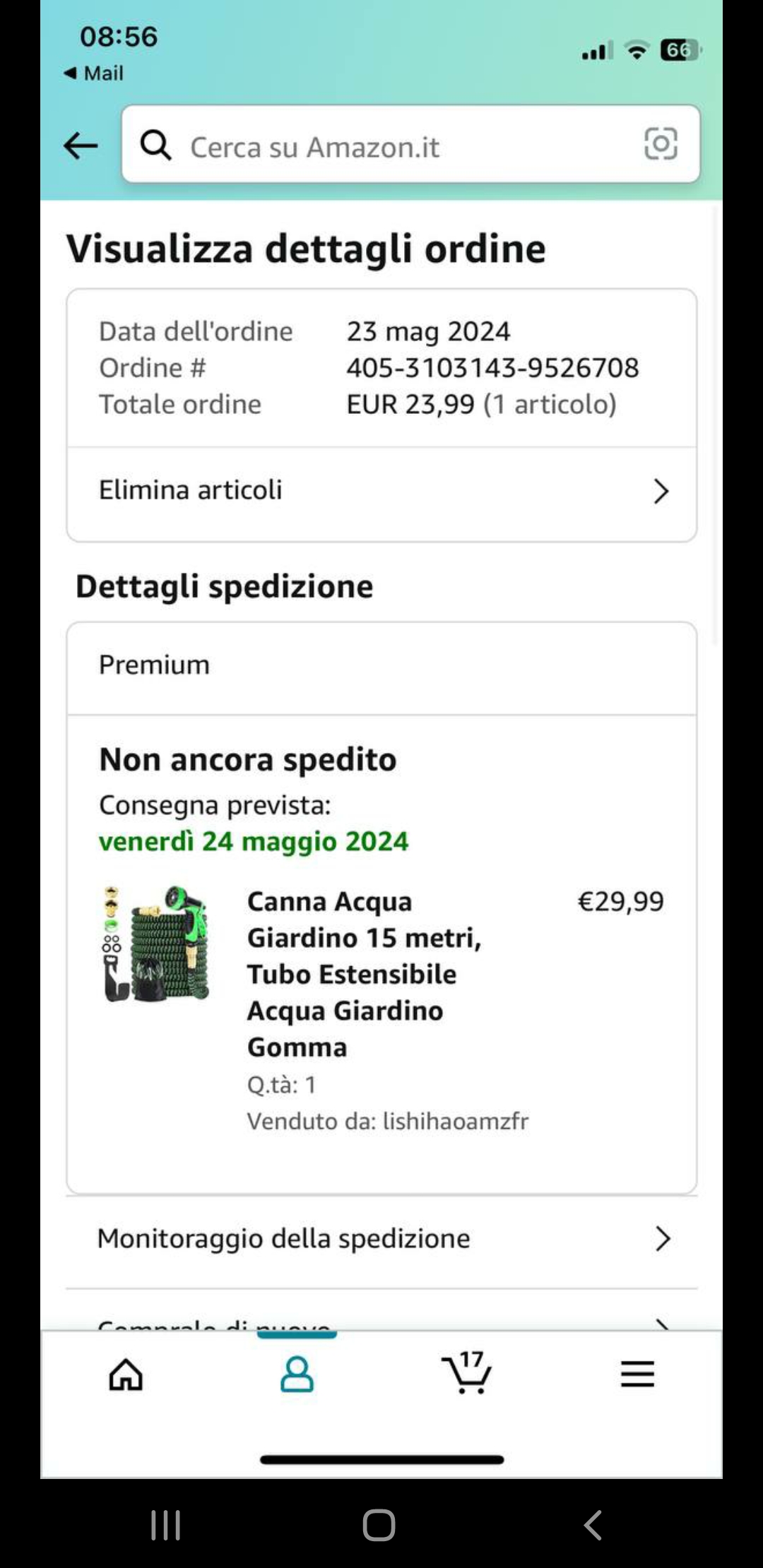The image size is (763, 1568).
Task: Tap the system back button
Action: pyautogui.click(x=593, y=1525)
